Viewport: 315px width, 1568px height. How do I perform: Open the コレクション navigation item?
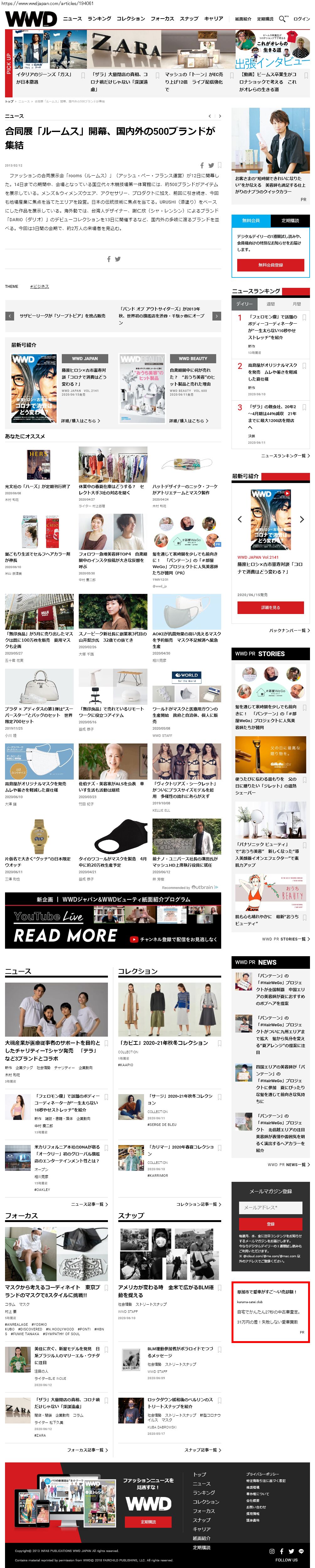pos(131,19)
